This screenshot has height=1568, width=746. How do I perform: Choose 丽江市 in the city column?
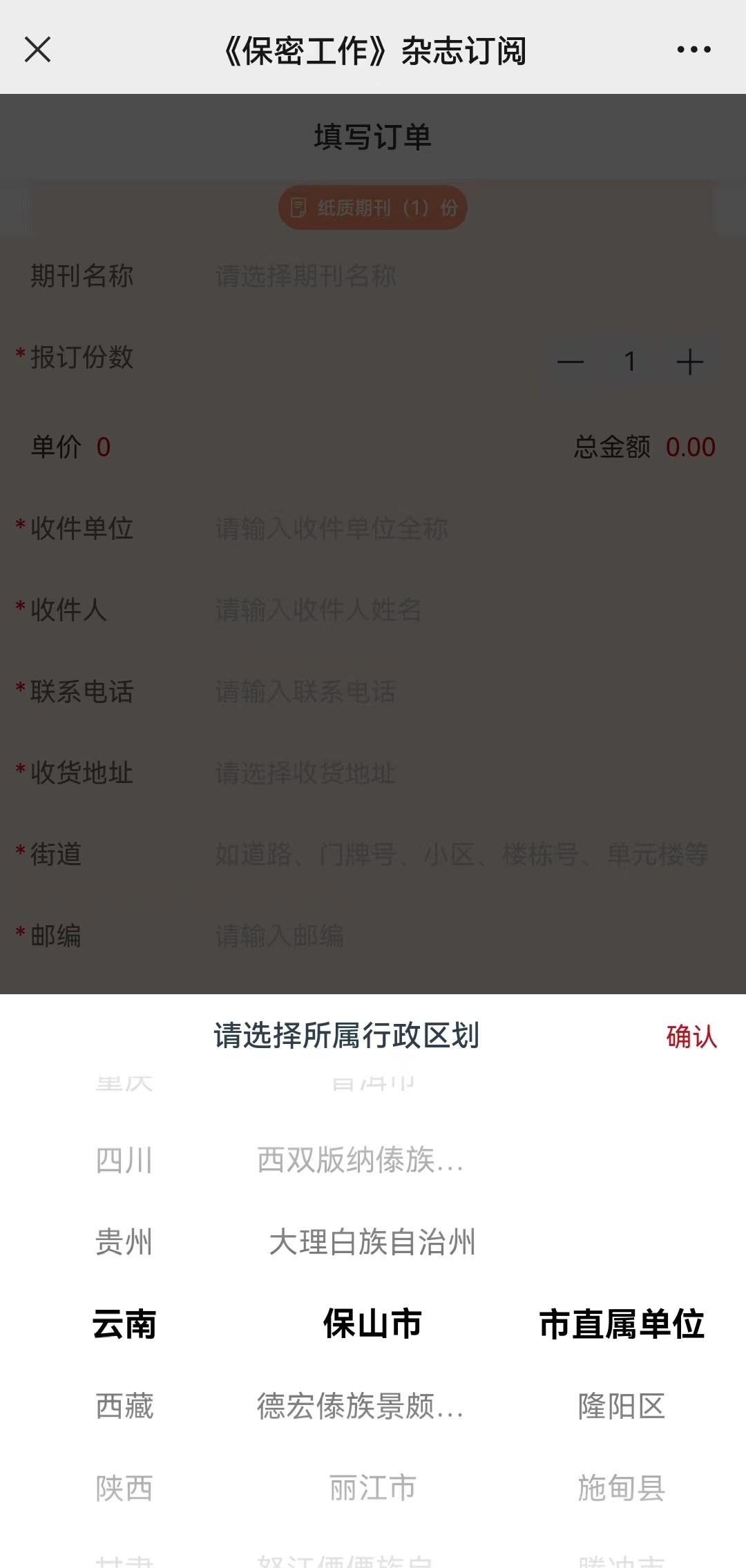[x=372, y=1488]
